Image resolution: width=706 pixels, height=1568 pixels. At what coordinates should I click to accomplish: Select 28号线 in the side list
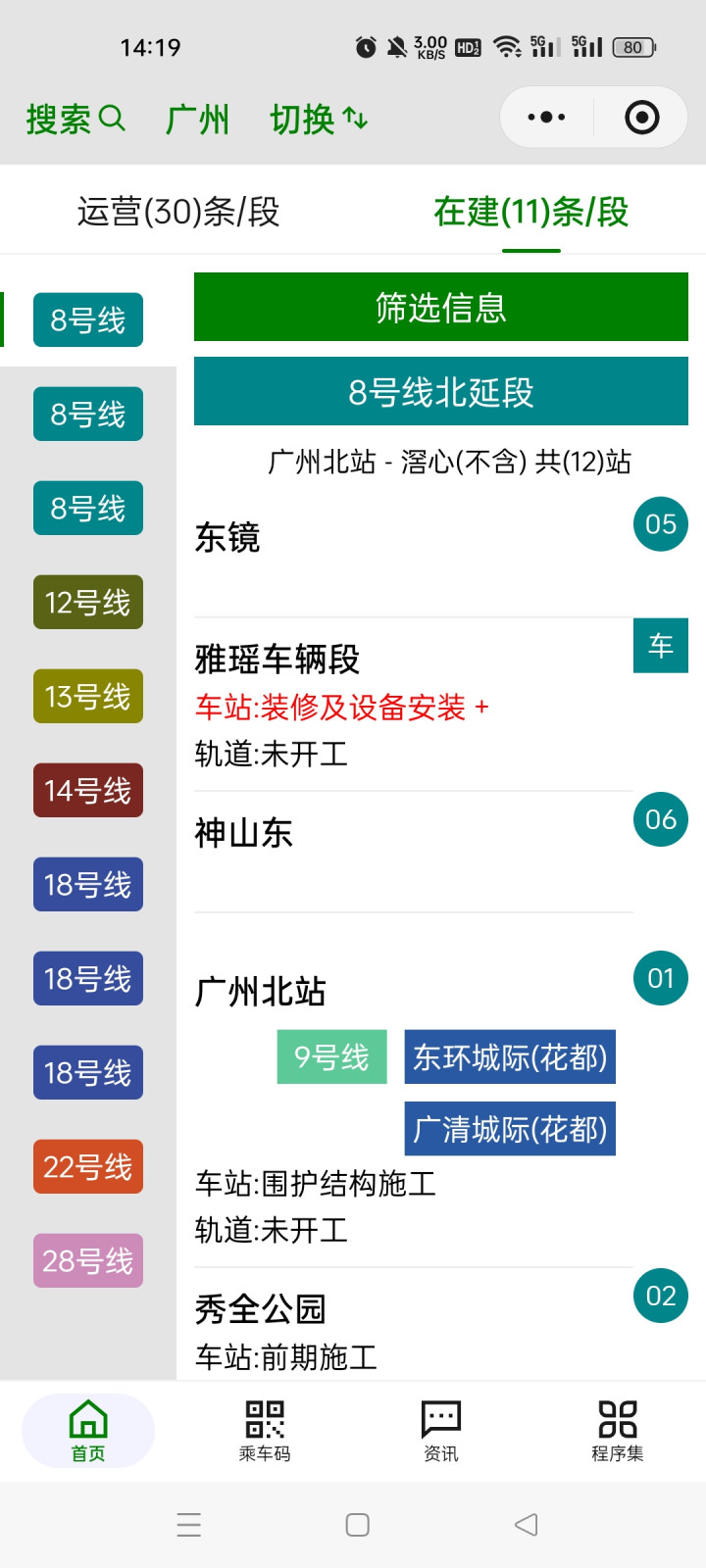click(x=88, y=1260)
